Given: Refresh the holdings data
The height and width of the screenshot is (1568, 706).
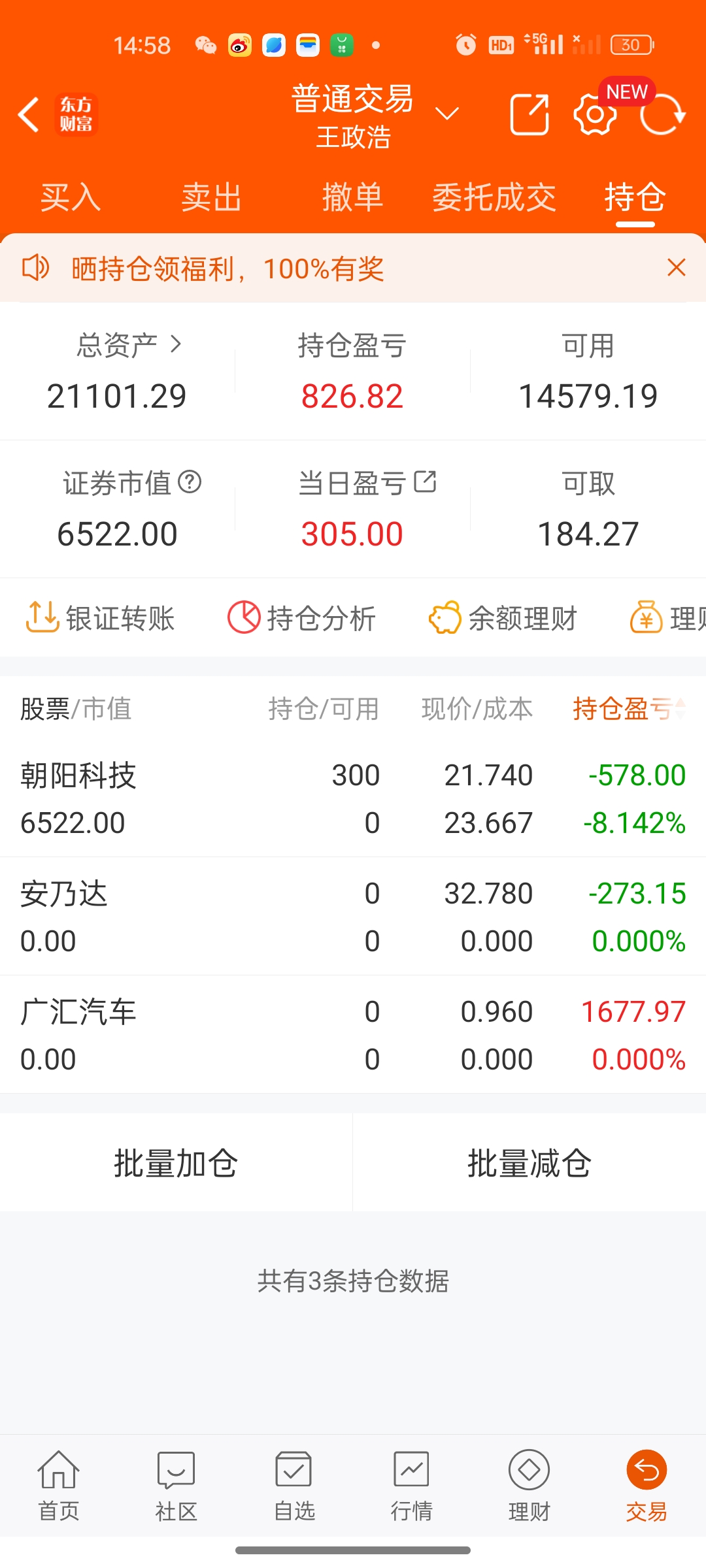Looking at the screenshot, I should (x=662, y=115).
